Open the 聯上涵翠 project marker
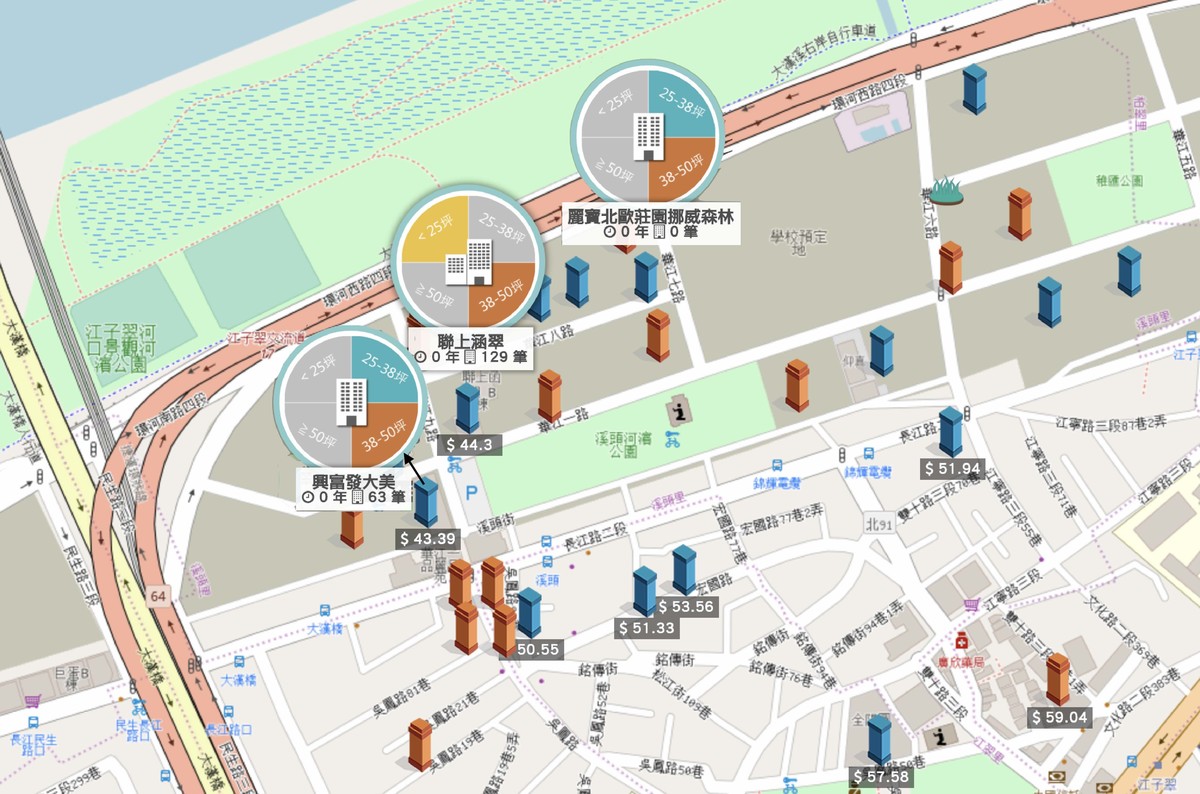This screenshot has width=1200, height=794. (x=468, y=263)
